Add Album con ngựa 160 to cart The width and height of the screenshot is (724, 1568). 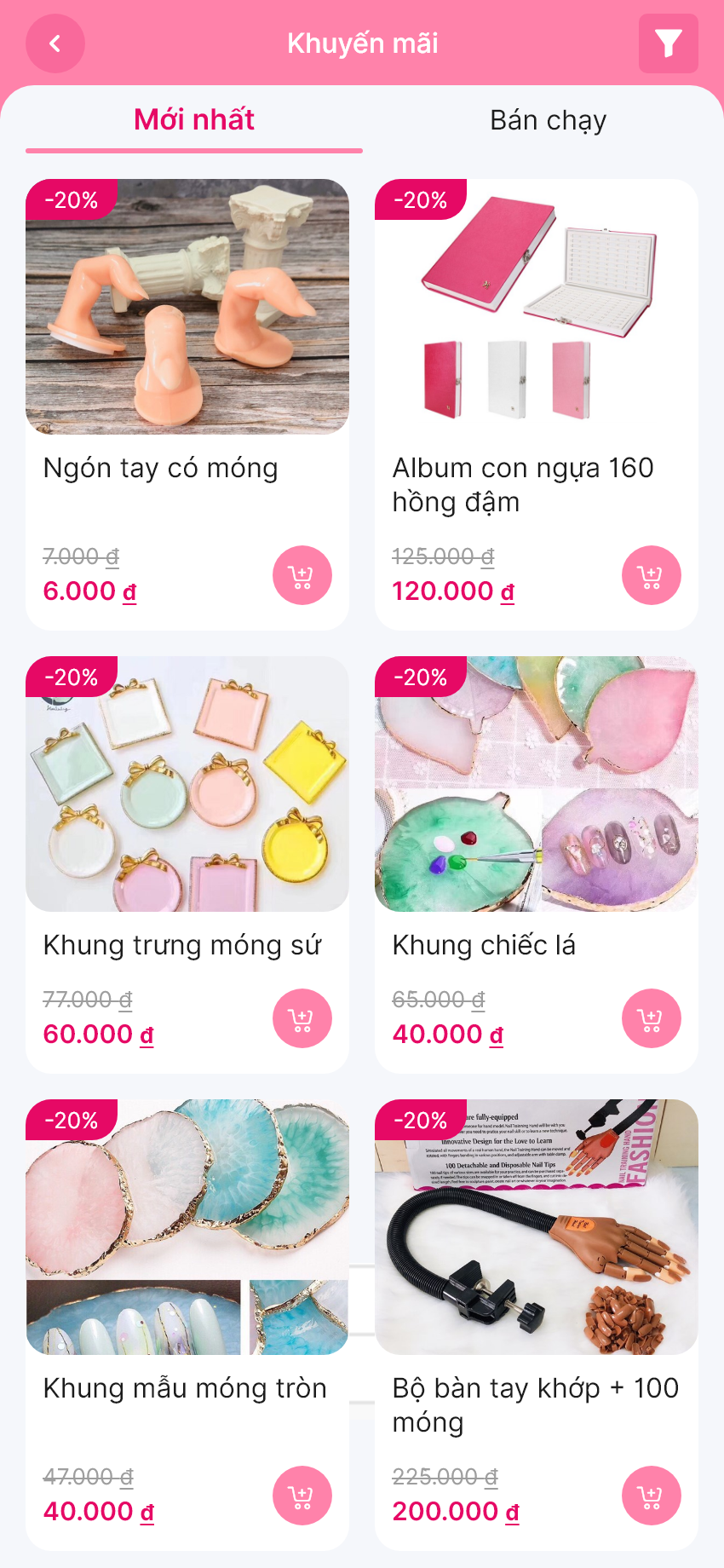(x=652, y=575)
